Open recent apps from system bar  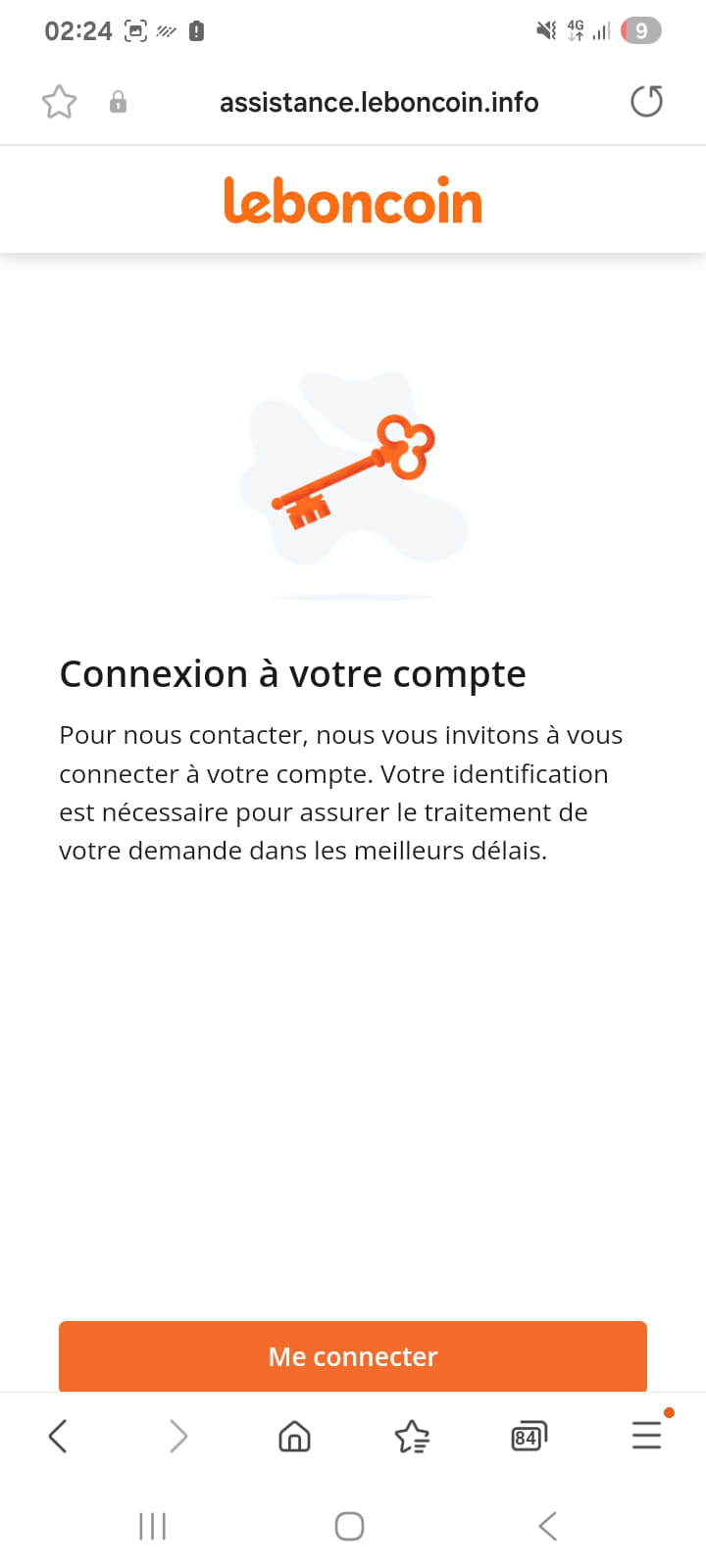pos(153,1526)
